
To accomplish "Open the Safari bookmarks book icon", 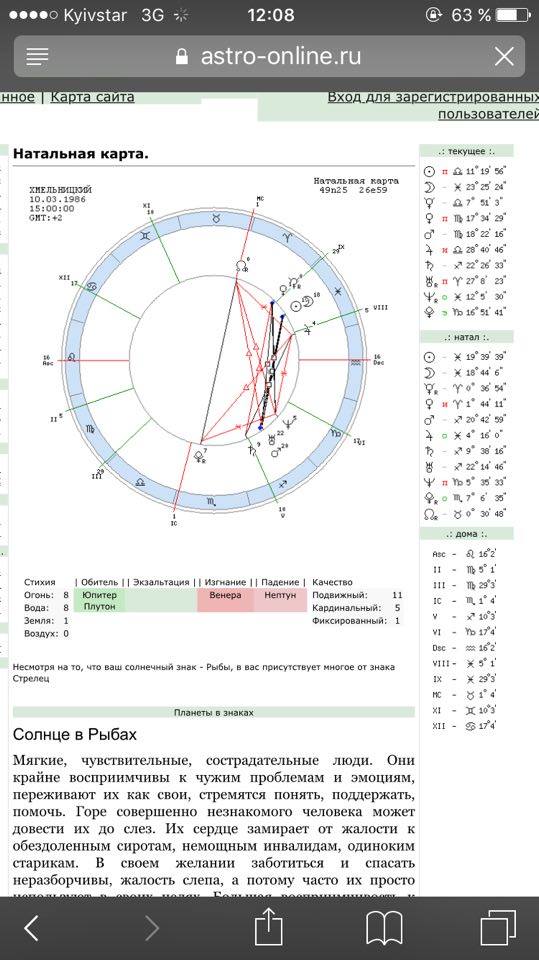I will (x=384, y=928).
